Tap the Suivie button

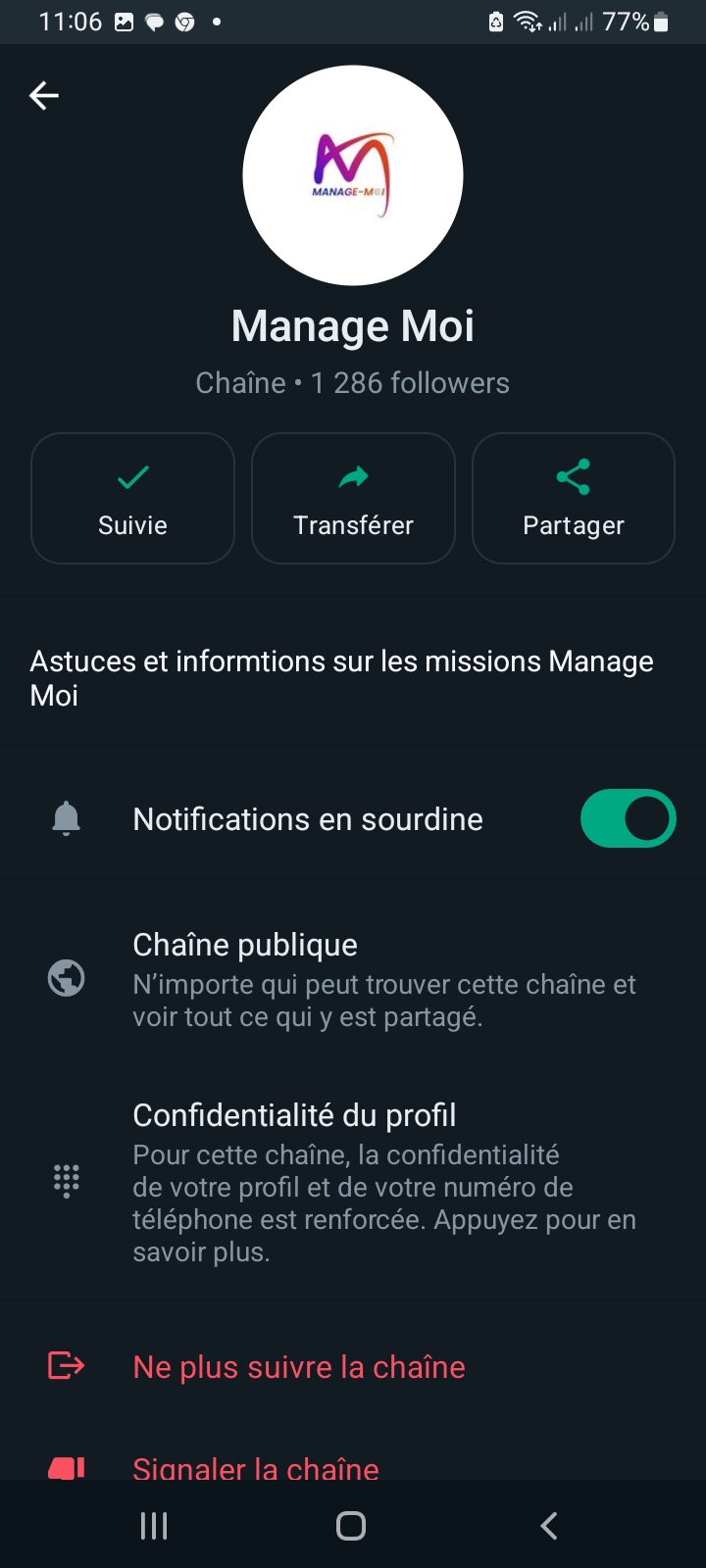pos(133,499)
